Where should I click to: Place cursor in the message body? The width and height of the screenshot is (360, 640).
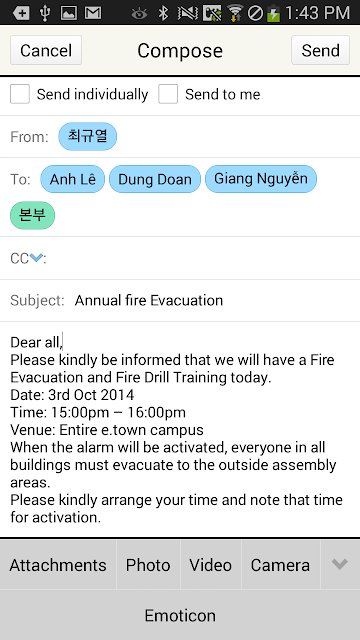coord(180,429)
